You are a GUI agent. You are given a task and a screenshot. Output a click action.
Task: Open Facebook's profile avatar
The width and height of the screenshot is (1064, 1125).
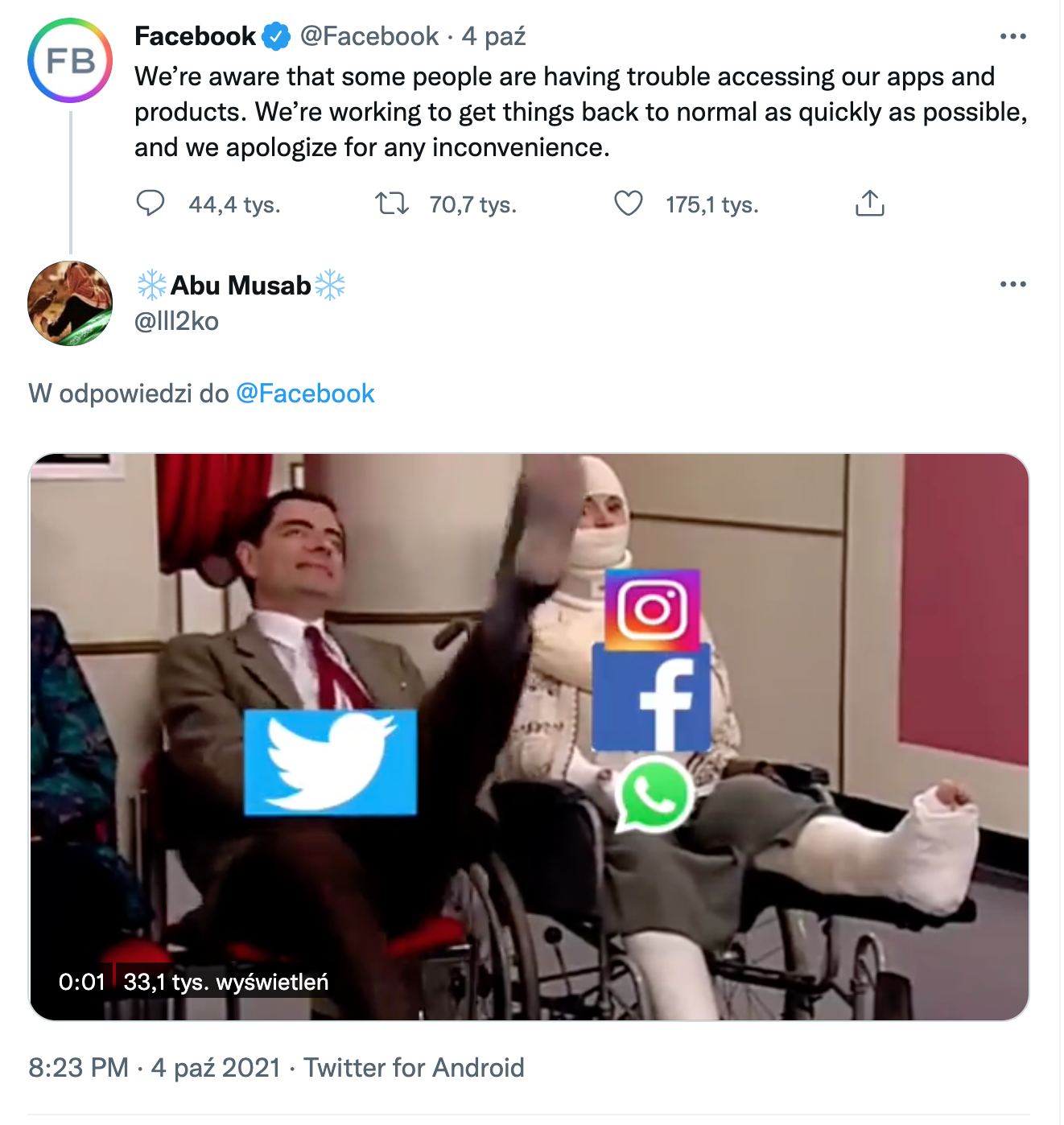coord(70,60)
